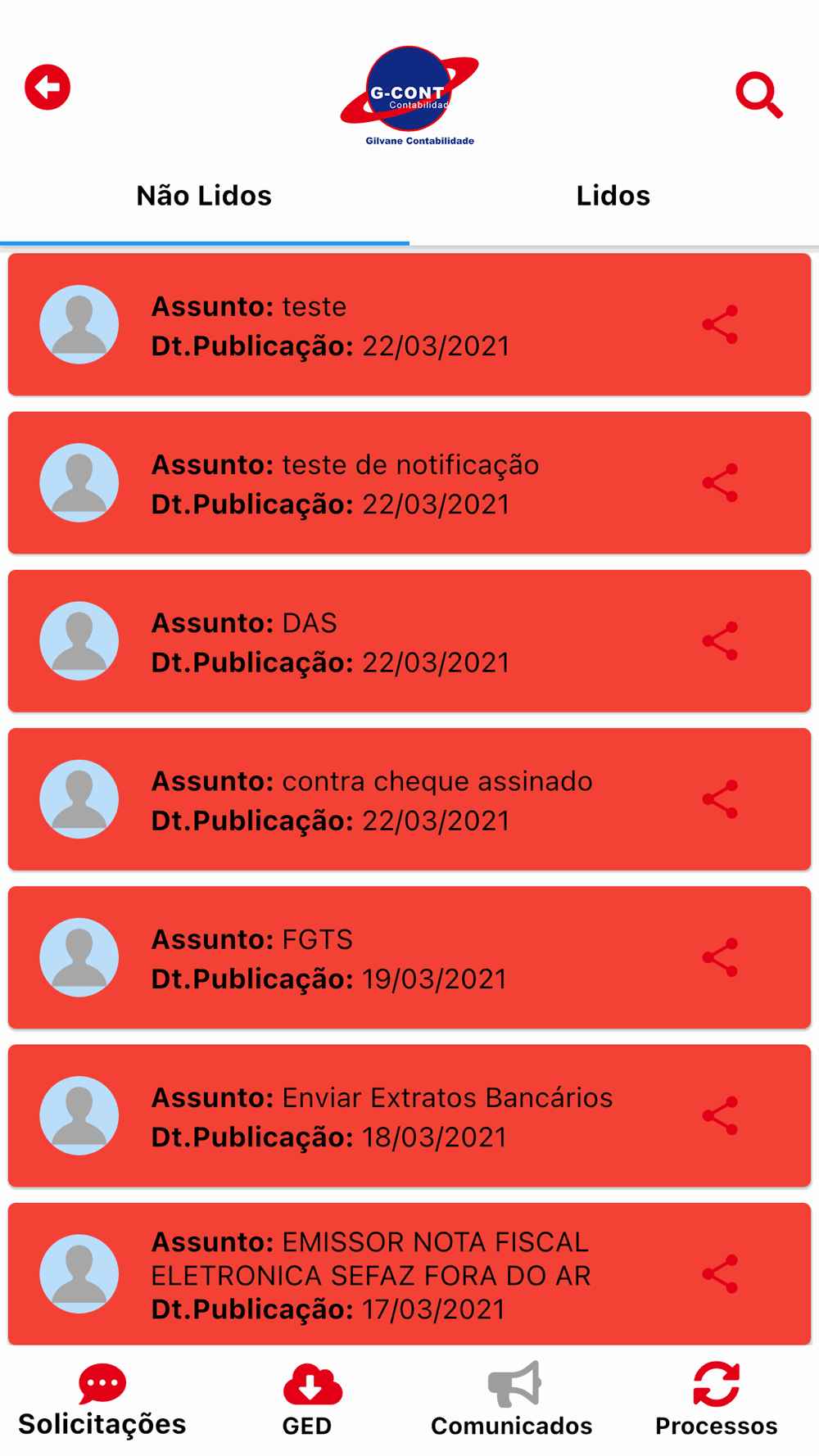This screenshot has height=1456, width=819.
Task: Share the message with subject teste
Action: click(721, 325)
